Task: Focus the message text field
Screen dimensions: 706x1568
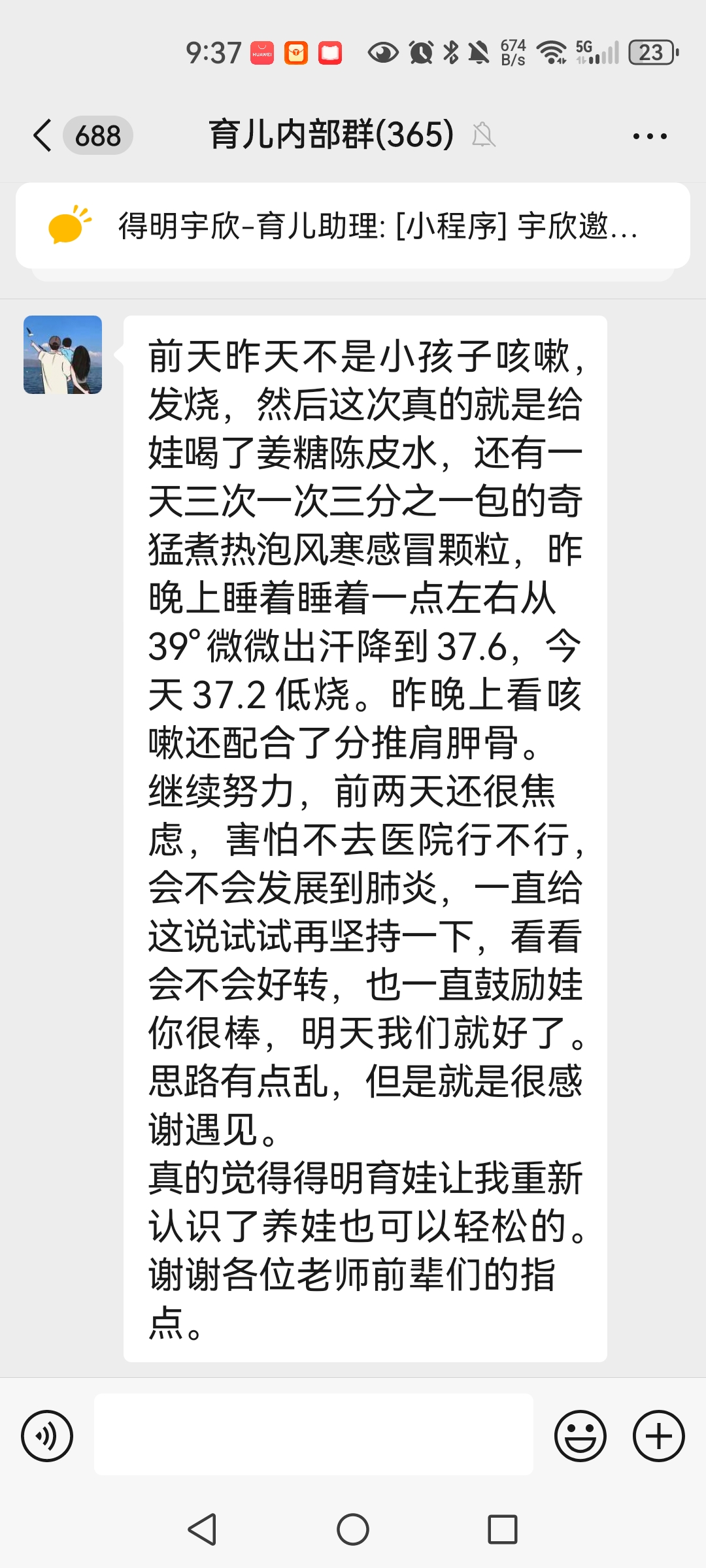Action: (x=314, y=1434)
